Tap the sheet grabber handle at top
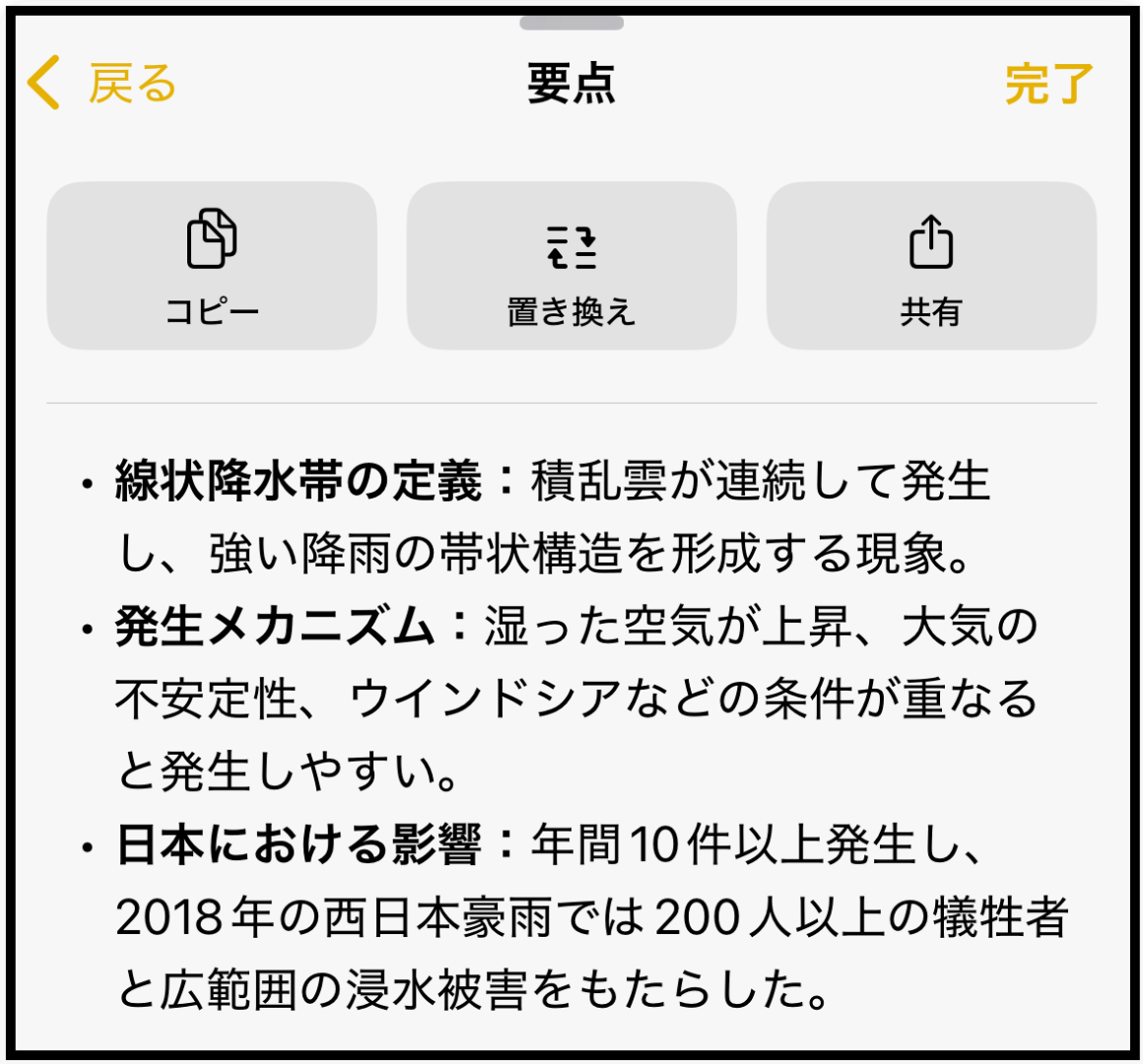Screen dimensions: 1143x1064 click(x=571, y=23)
